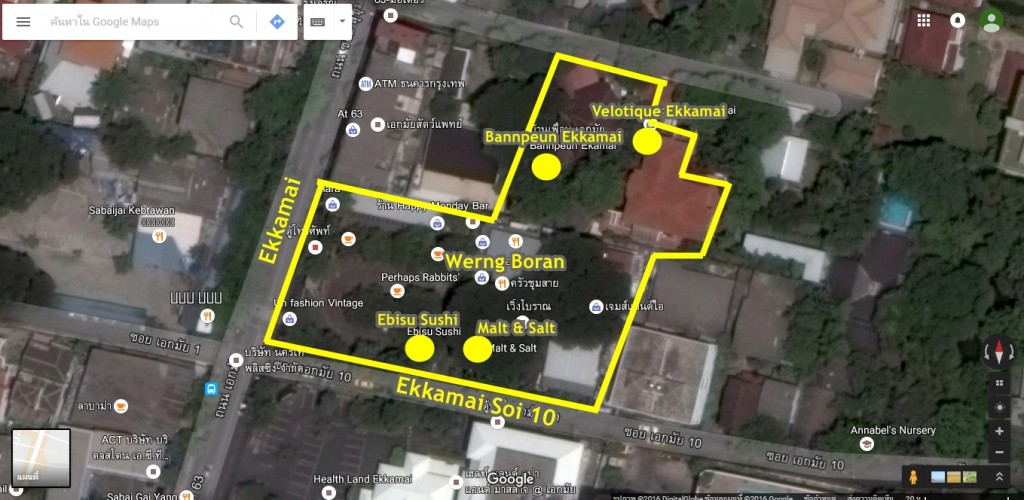Expand the input tools dropdown arrow

[343, 21]
